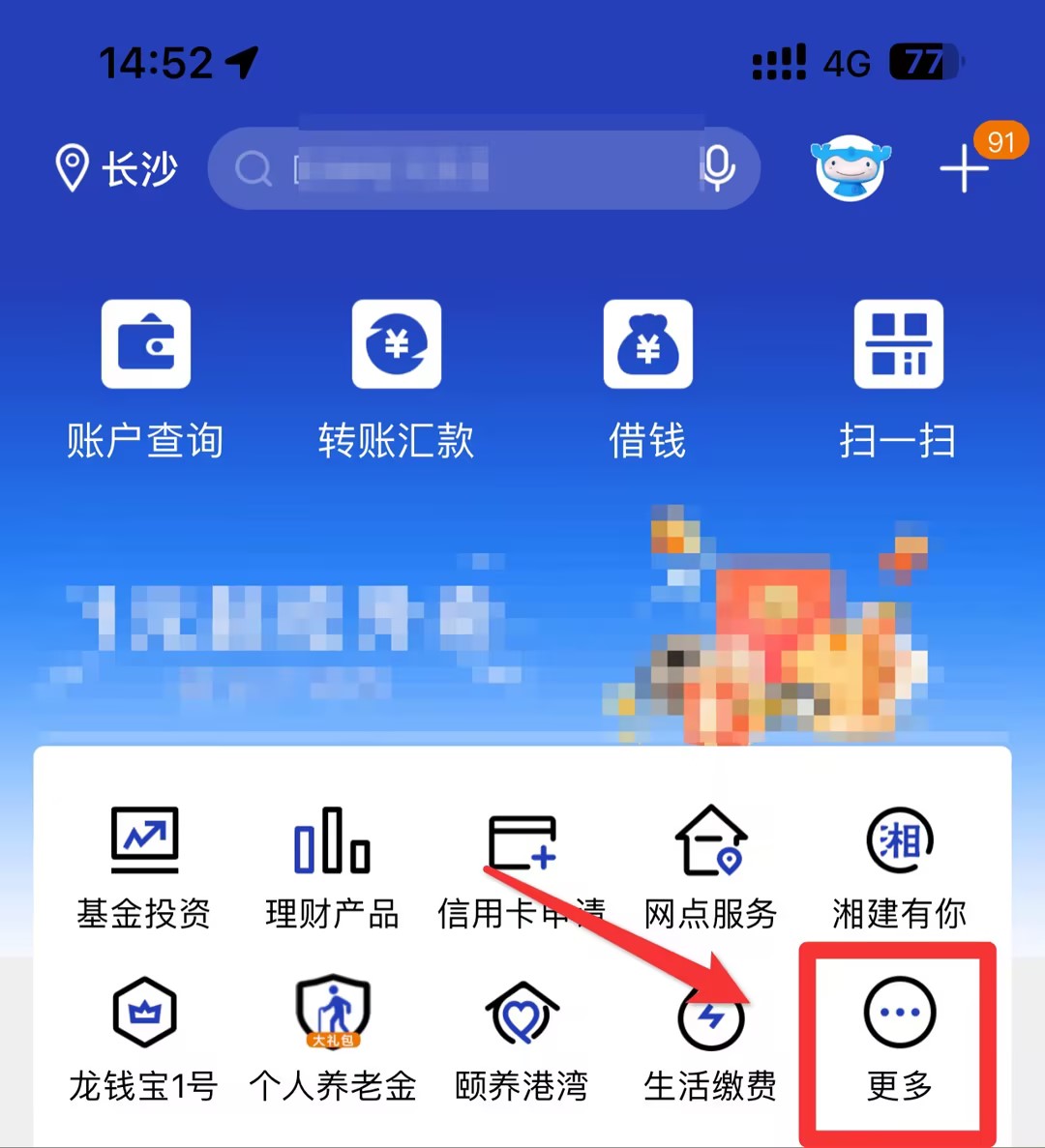1045x1148 pixels.
Task: Open the mascot assistant avatar
Action: pos(850,168)
